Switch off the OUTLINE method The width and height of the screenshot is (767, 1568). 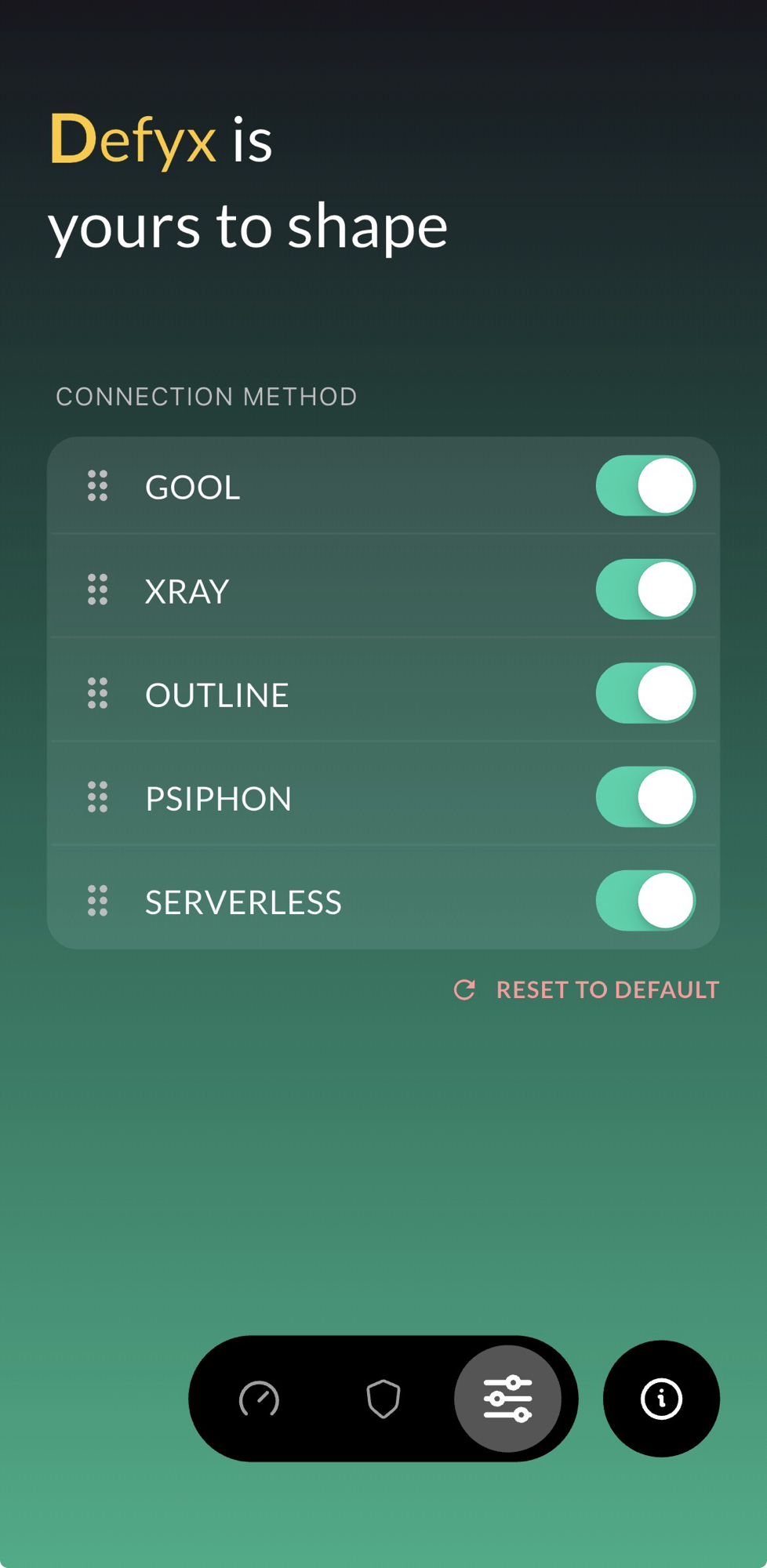coord(645,693)
